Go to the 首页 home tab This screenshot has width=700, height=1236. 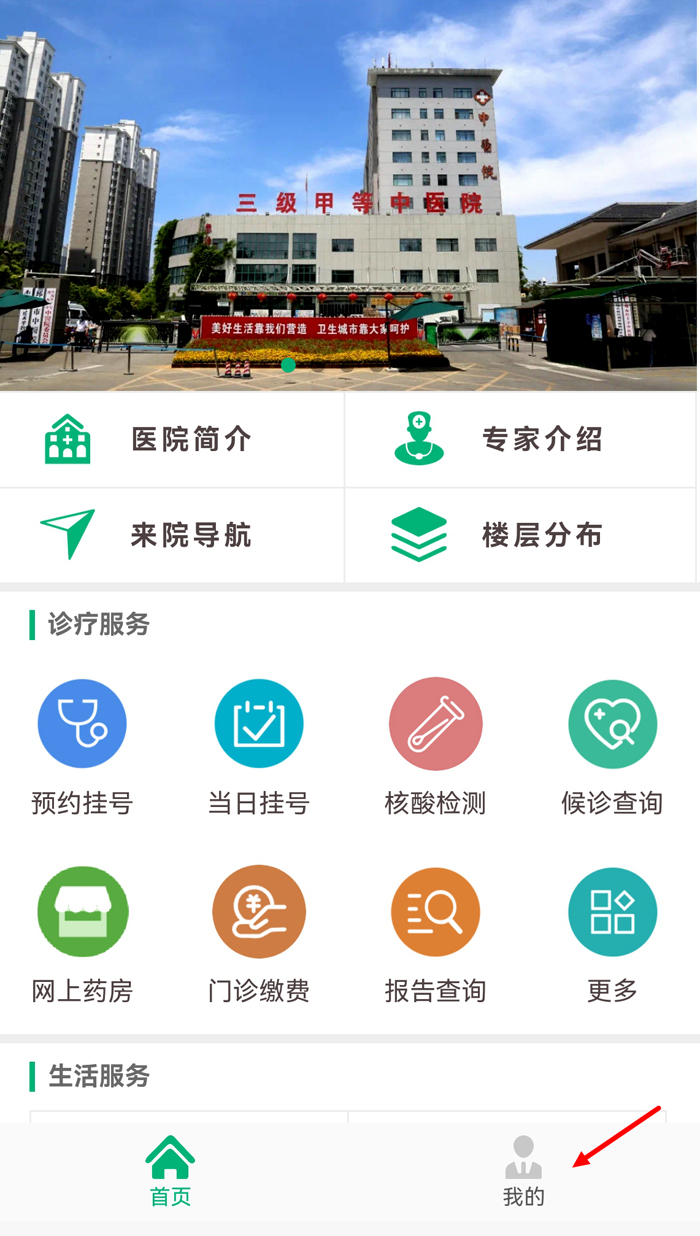[x=170, y=1172]
